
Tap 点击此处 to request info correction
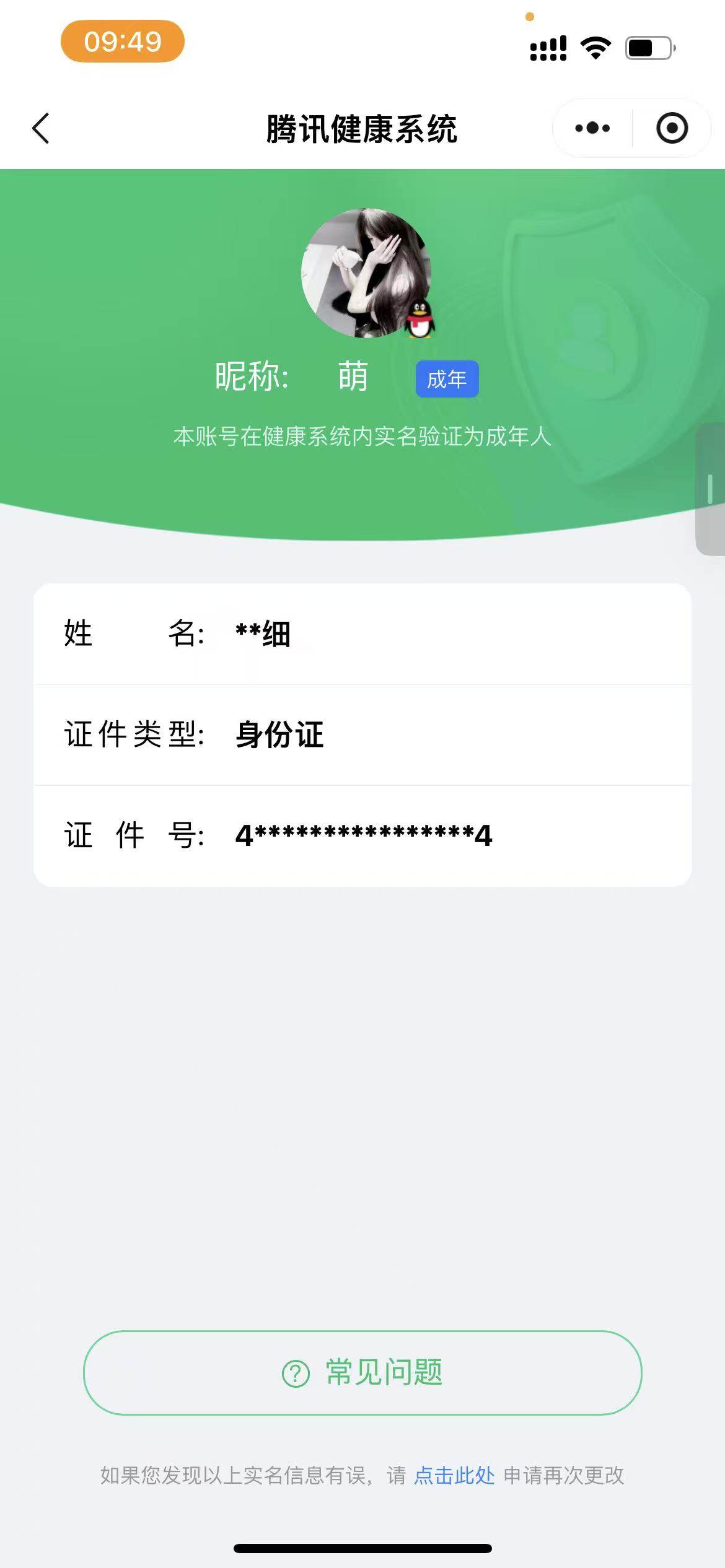[453, 1476]
